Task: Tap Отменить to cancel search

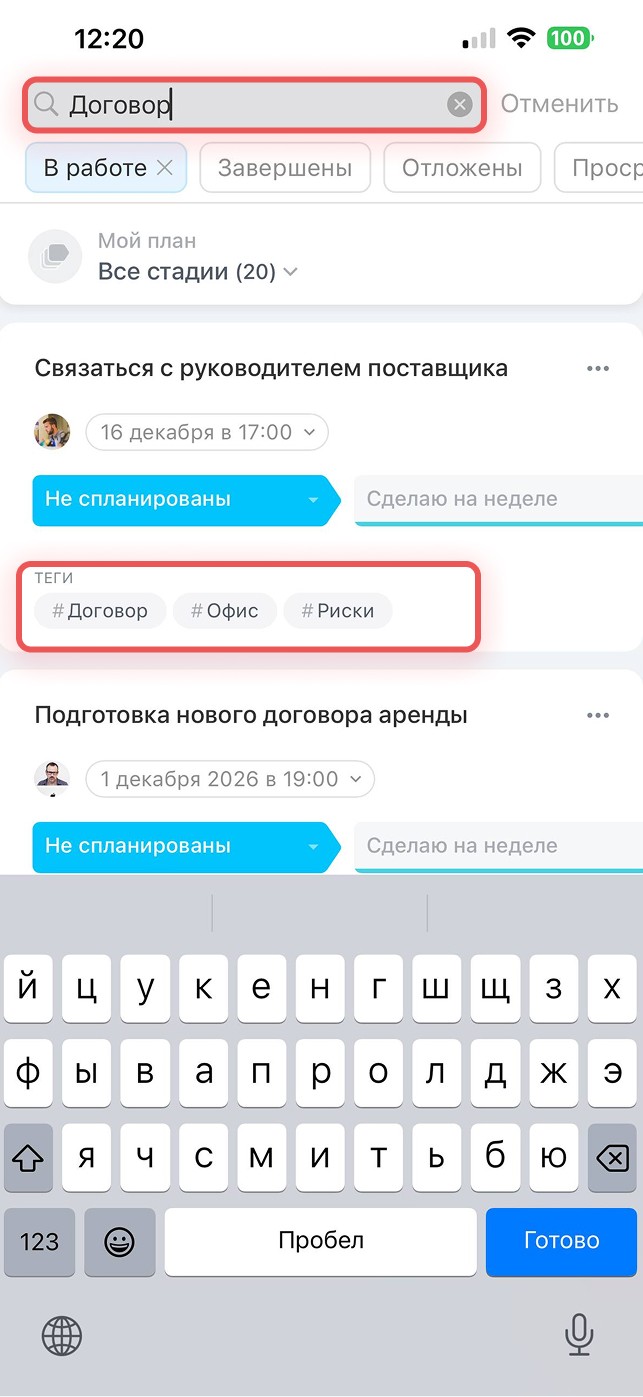Action: click(559, 104)
